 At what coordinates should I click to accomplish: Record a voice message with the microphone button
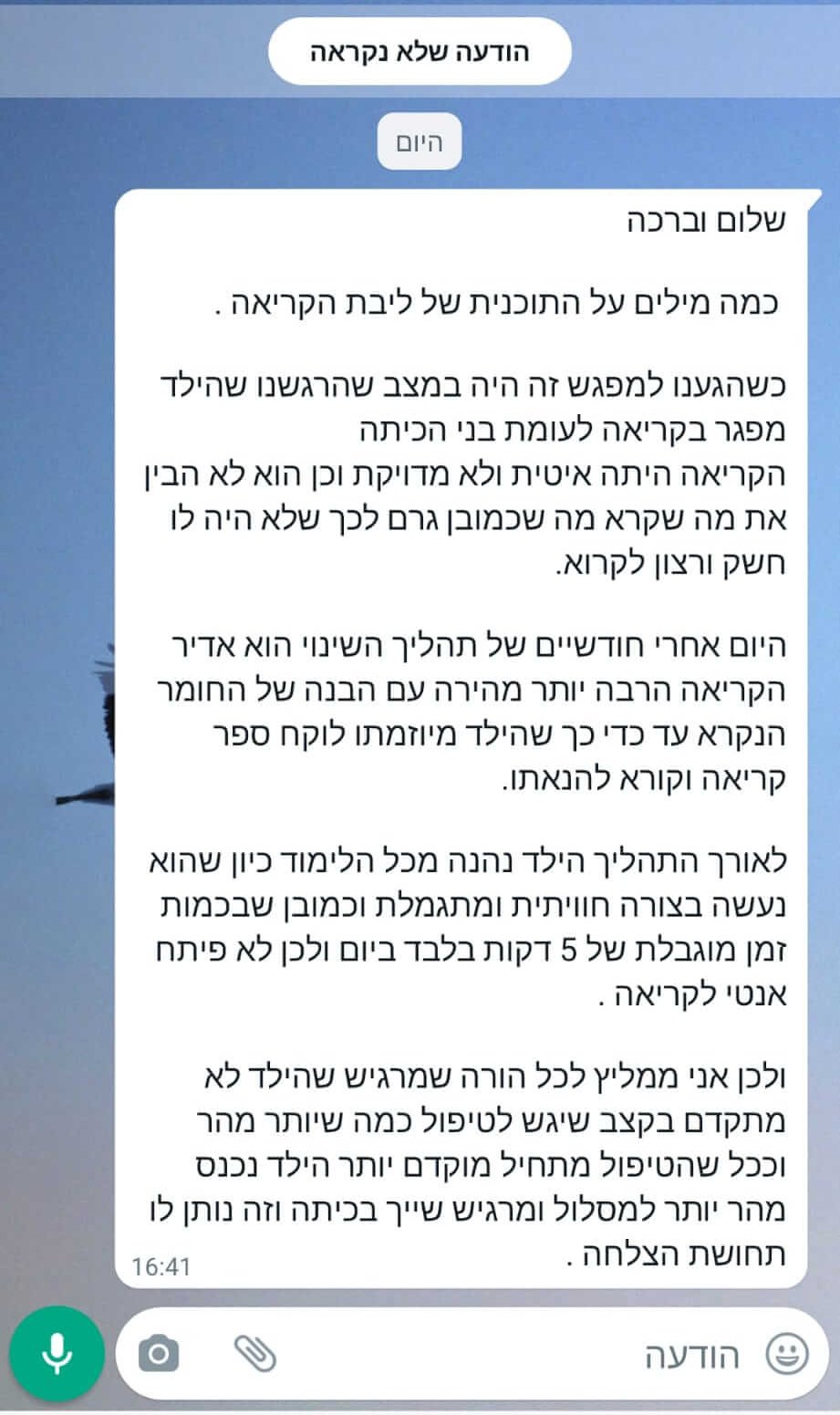[57, 1354]
